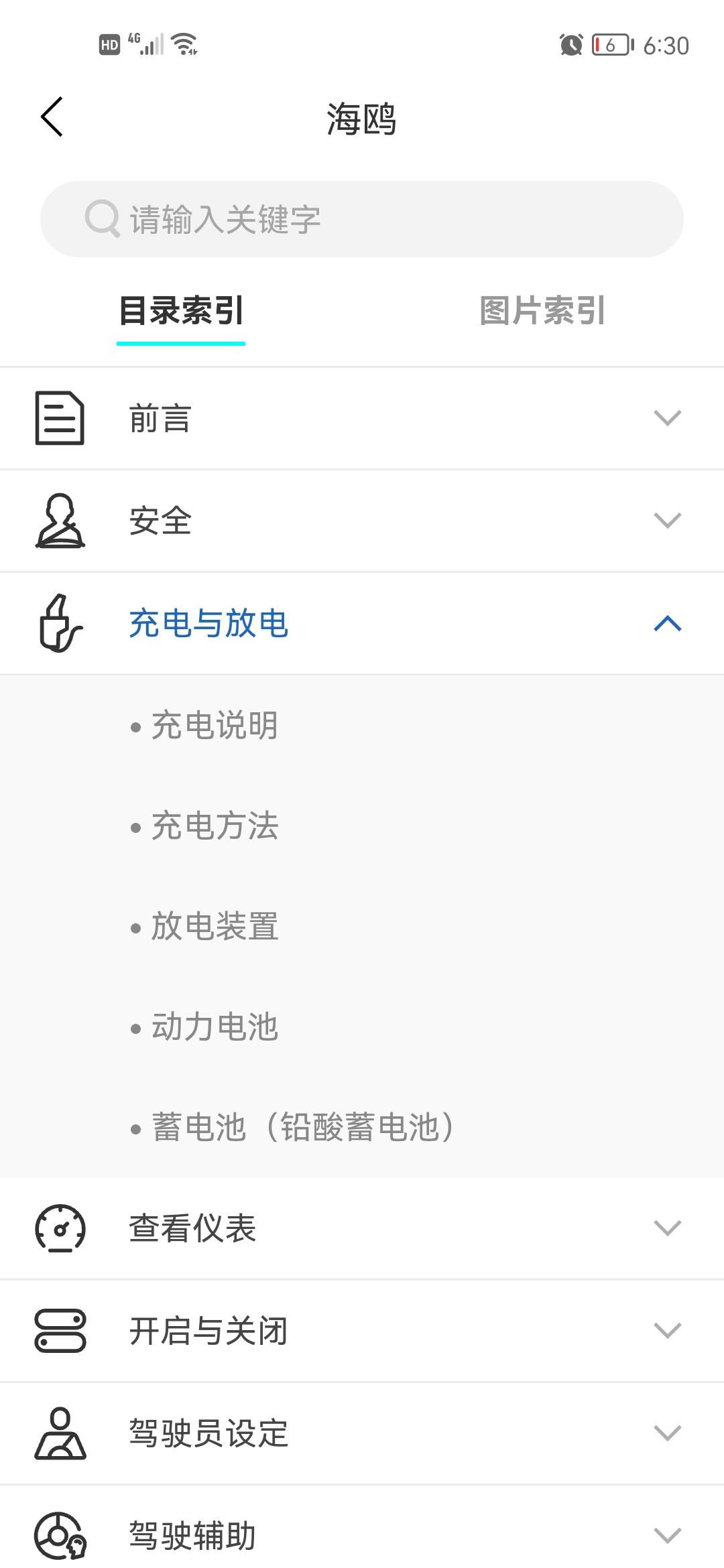Expand the 开启与关闭 section
724x1568 pixels.
(362, 1331)
